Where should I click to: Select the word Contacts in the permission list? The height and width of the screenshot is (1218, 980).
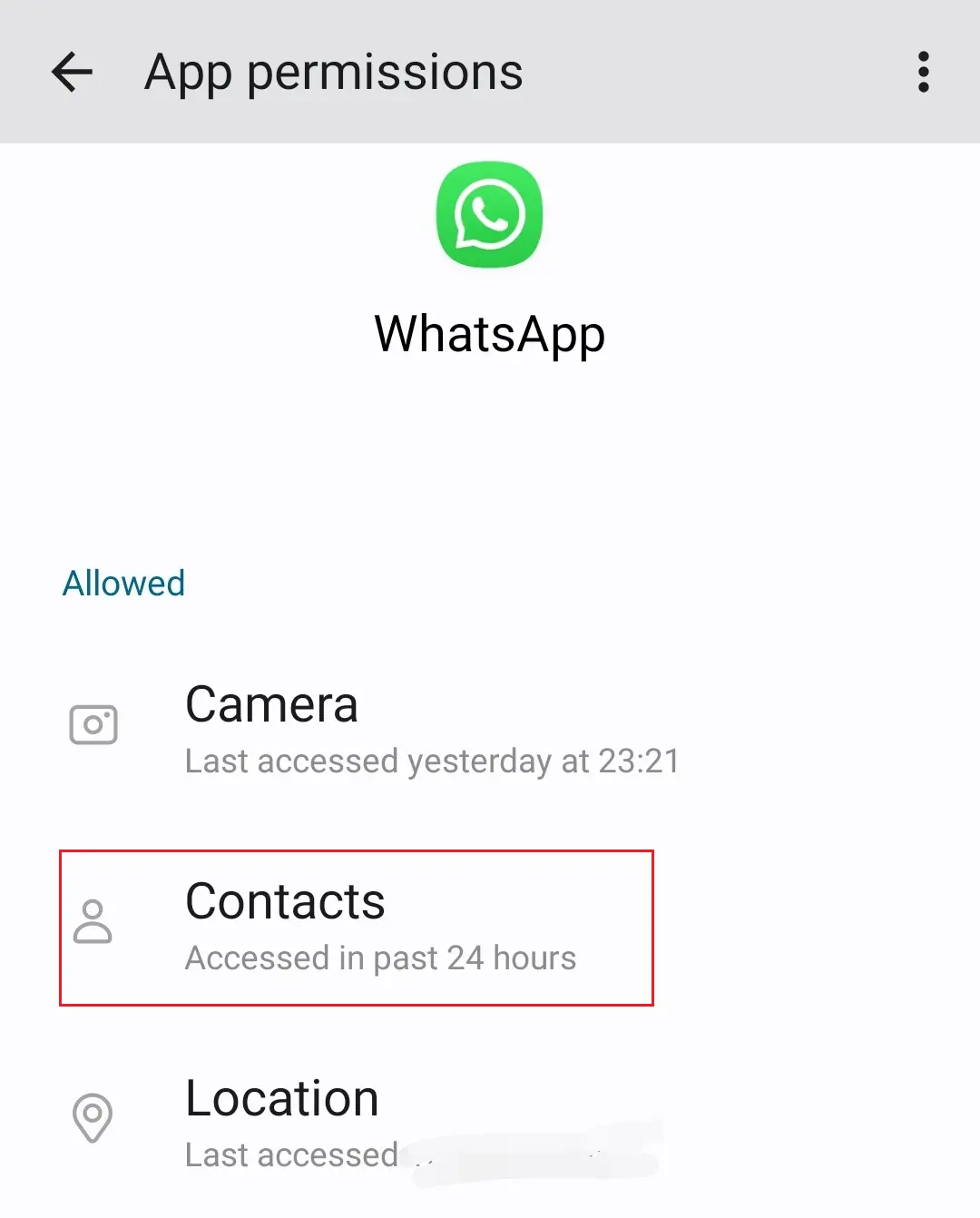pyautogui.click(x=286, y=900)
